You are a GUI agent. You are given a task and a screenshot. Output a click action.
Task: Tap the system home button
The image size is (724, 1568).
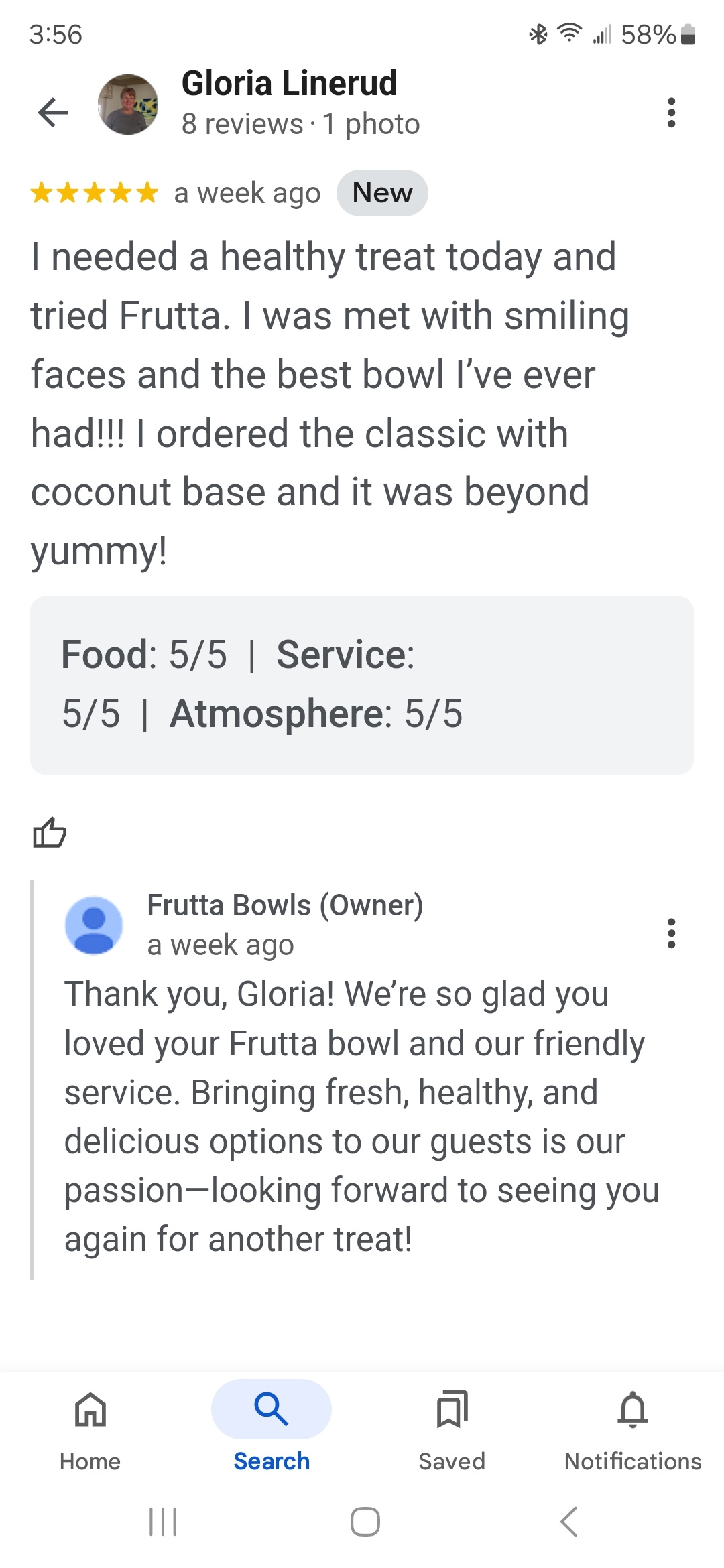click(365, 1521)
